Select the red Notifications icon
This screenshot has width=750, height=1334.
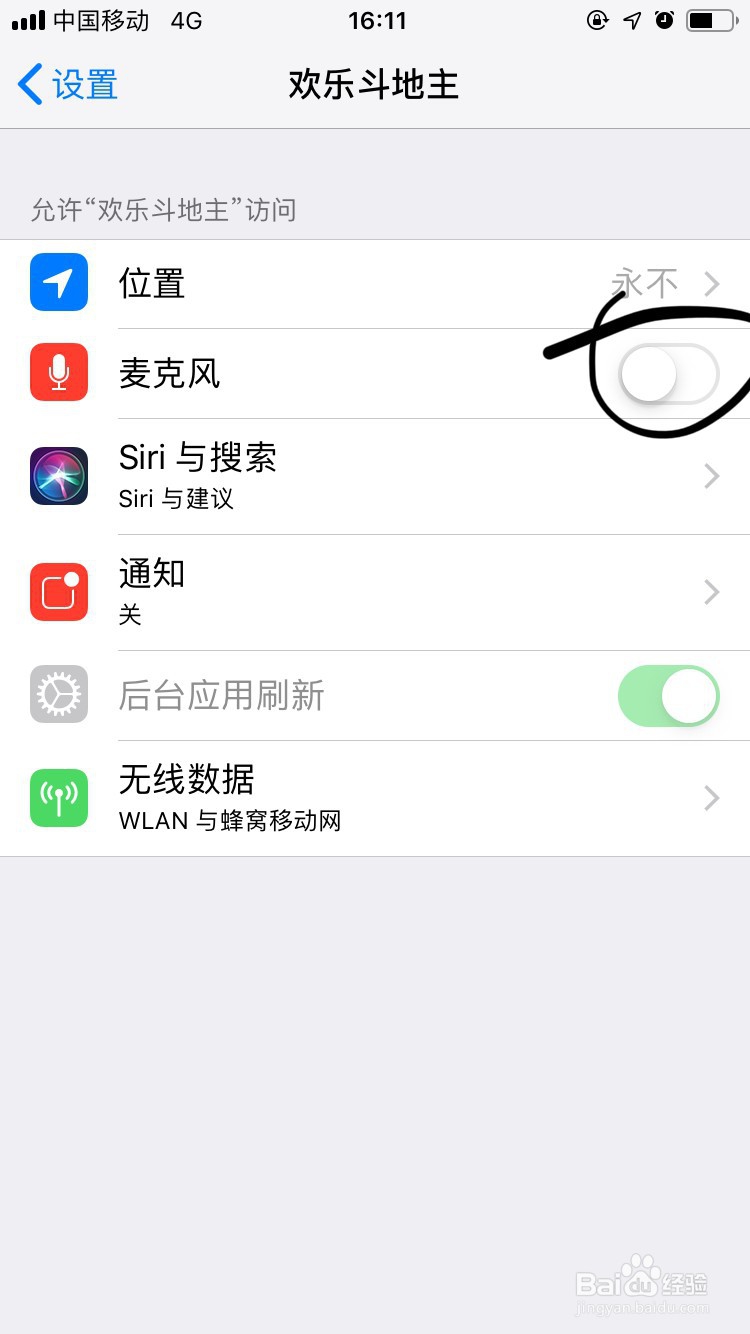pos(58,592)
